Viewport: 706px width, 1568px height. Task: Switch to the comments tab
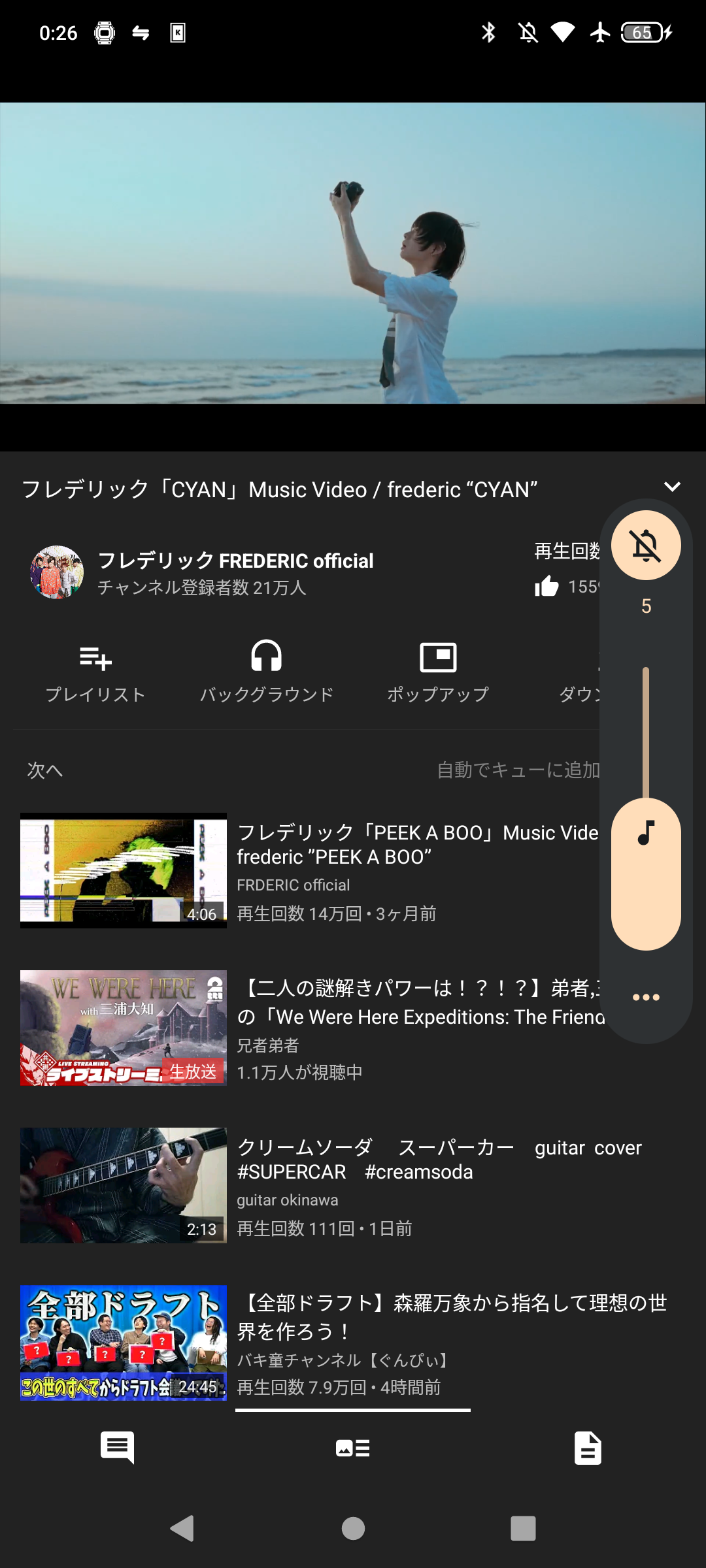(118, 1448)
